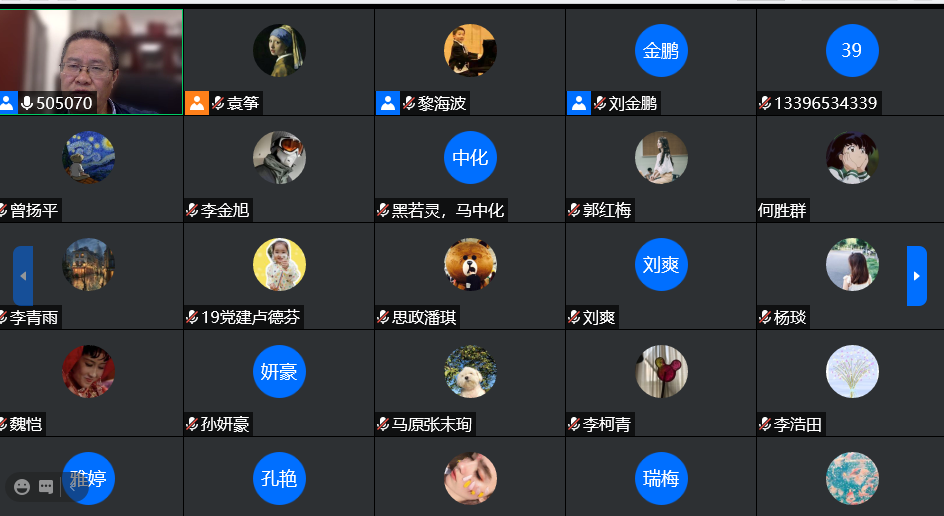Tap 孙妍豪's participant tile
944x516 pixels.
point(279,382)
